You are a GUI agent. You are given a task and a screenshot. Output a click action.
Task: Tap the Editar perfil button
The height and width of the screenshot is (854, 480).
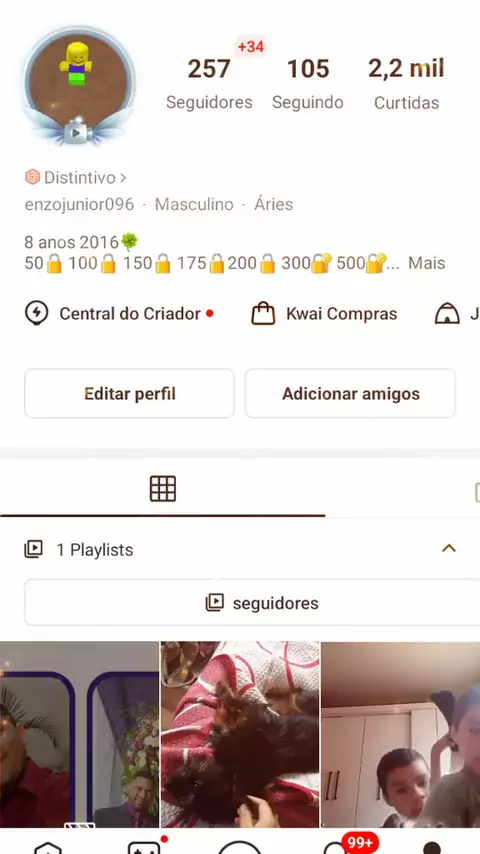click(129, 394)
